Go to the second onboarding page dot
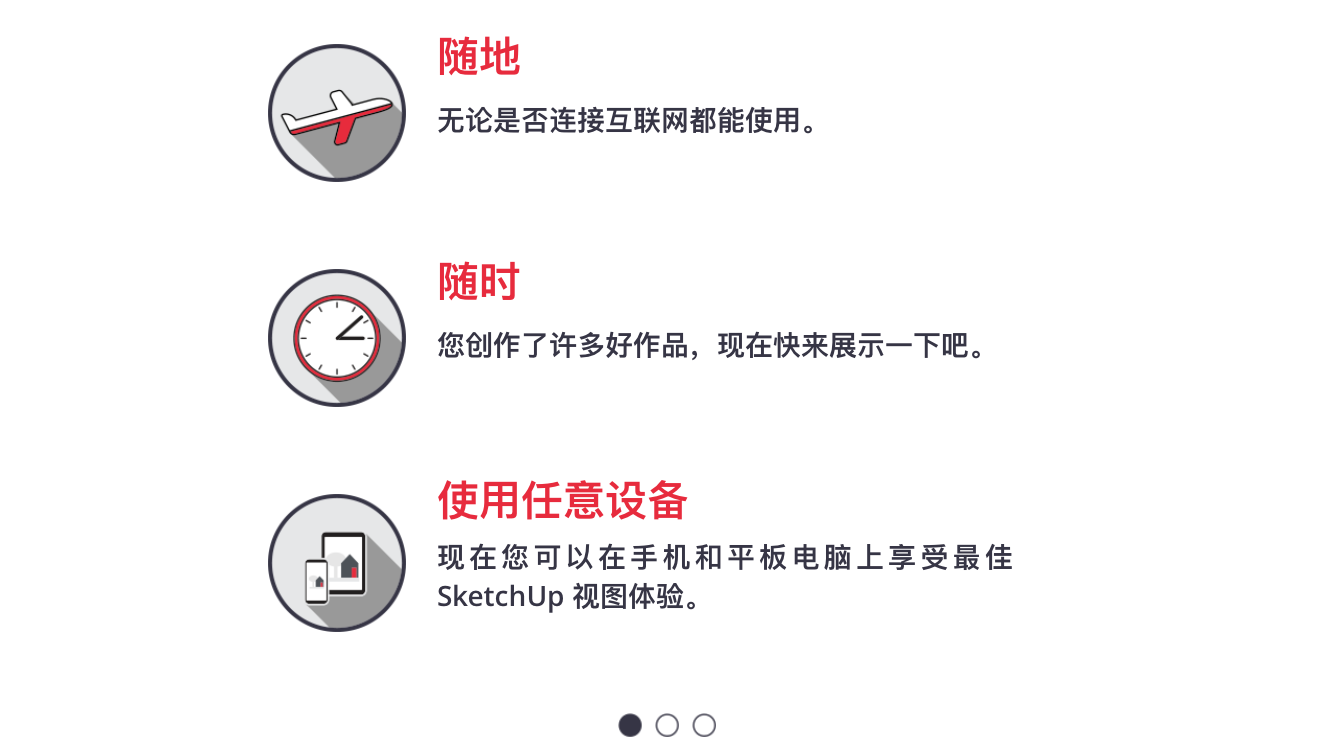This screenshot has height=750, width=1334. click(x=667, y=725)
